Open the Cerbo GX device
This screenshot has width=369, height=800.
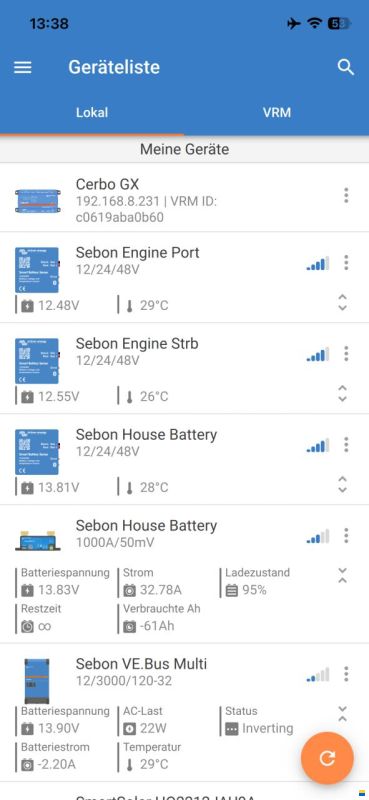(184, 197)
